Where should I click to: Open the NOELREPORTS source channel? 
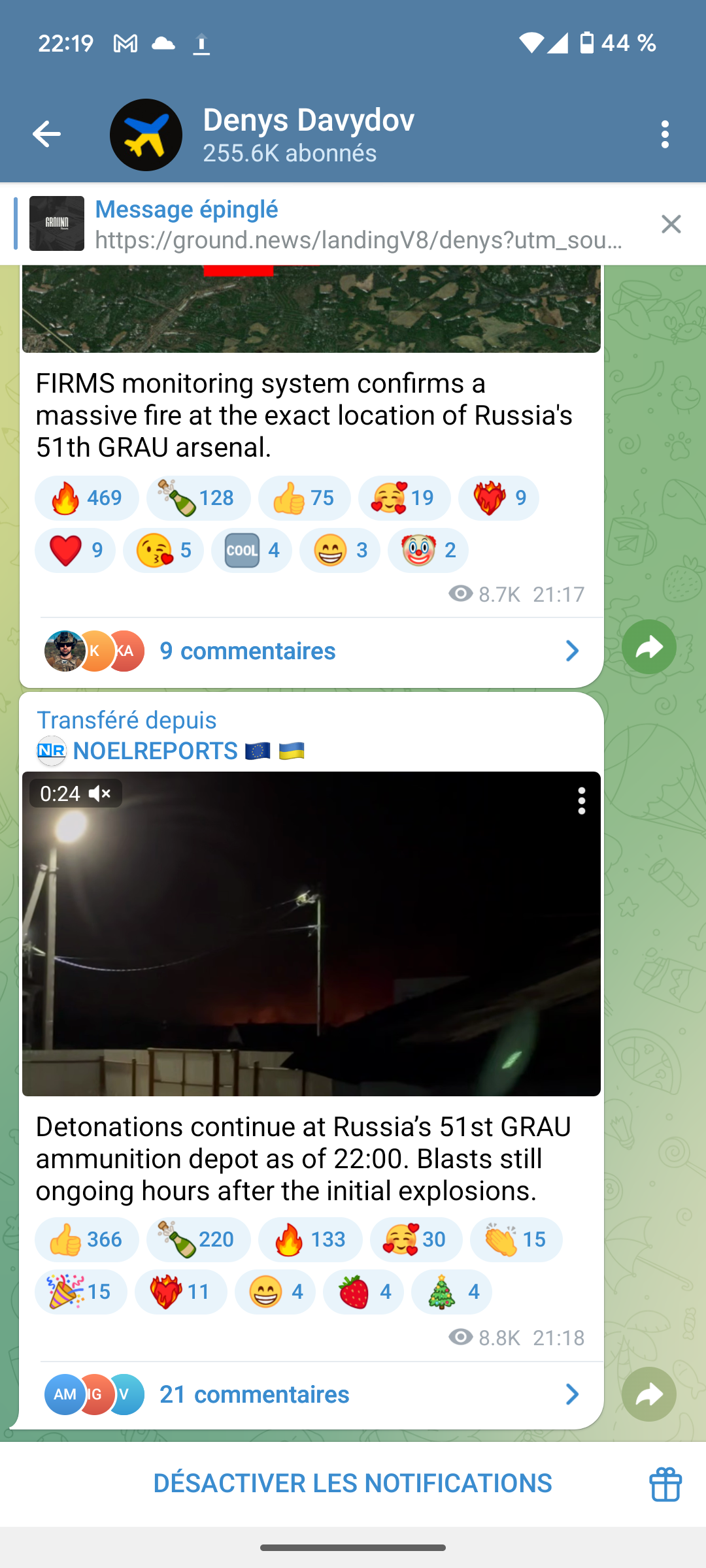pos(156,751)
